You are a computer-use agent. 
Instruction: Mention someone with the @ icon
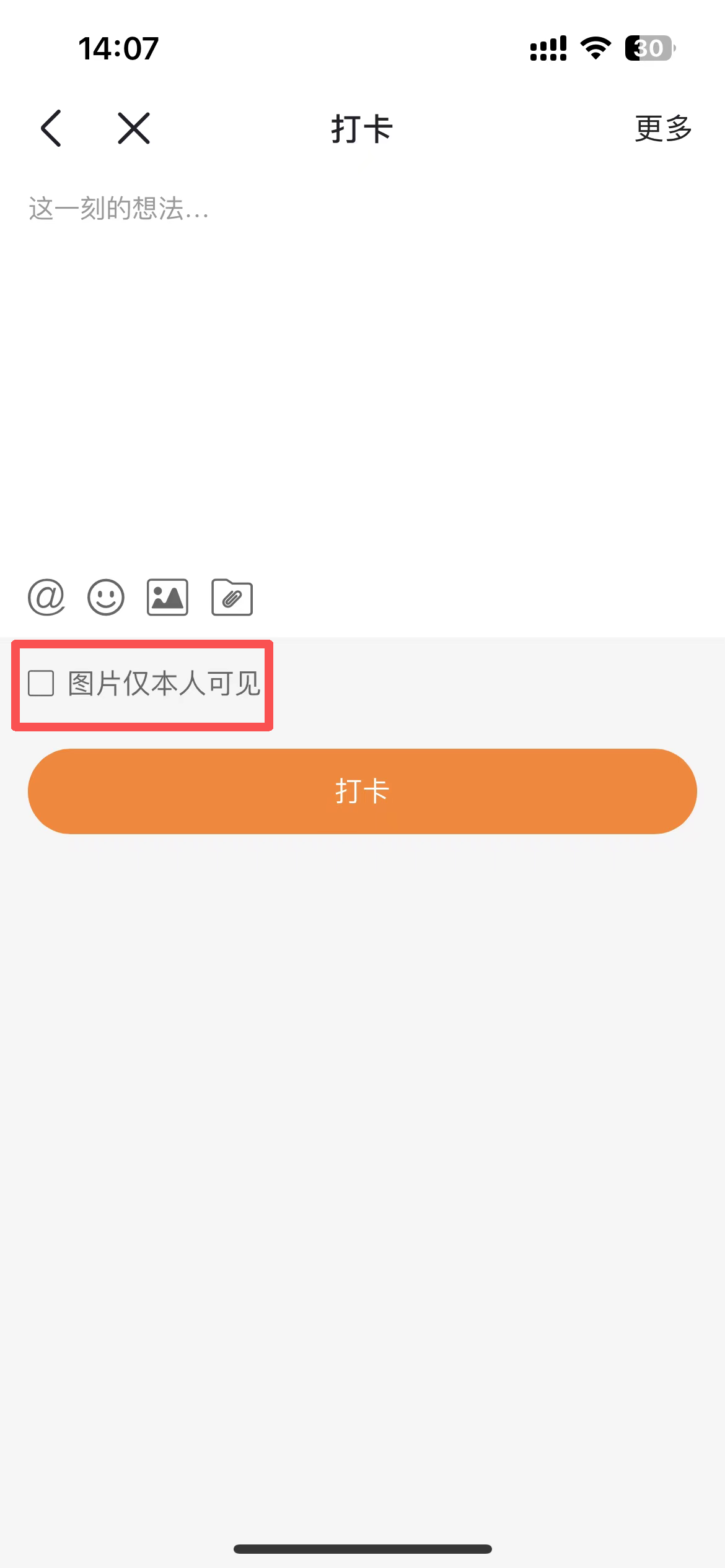(x=46, y=598)
